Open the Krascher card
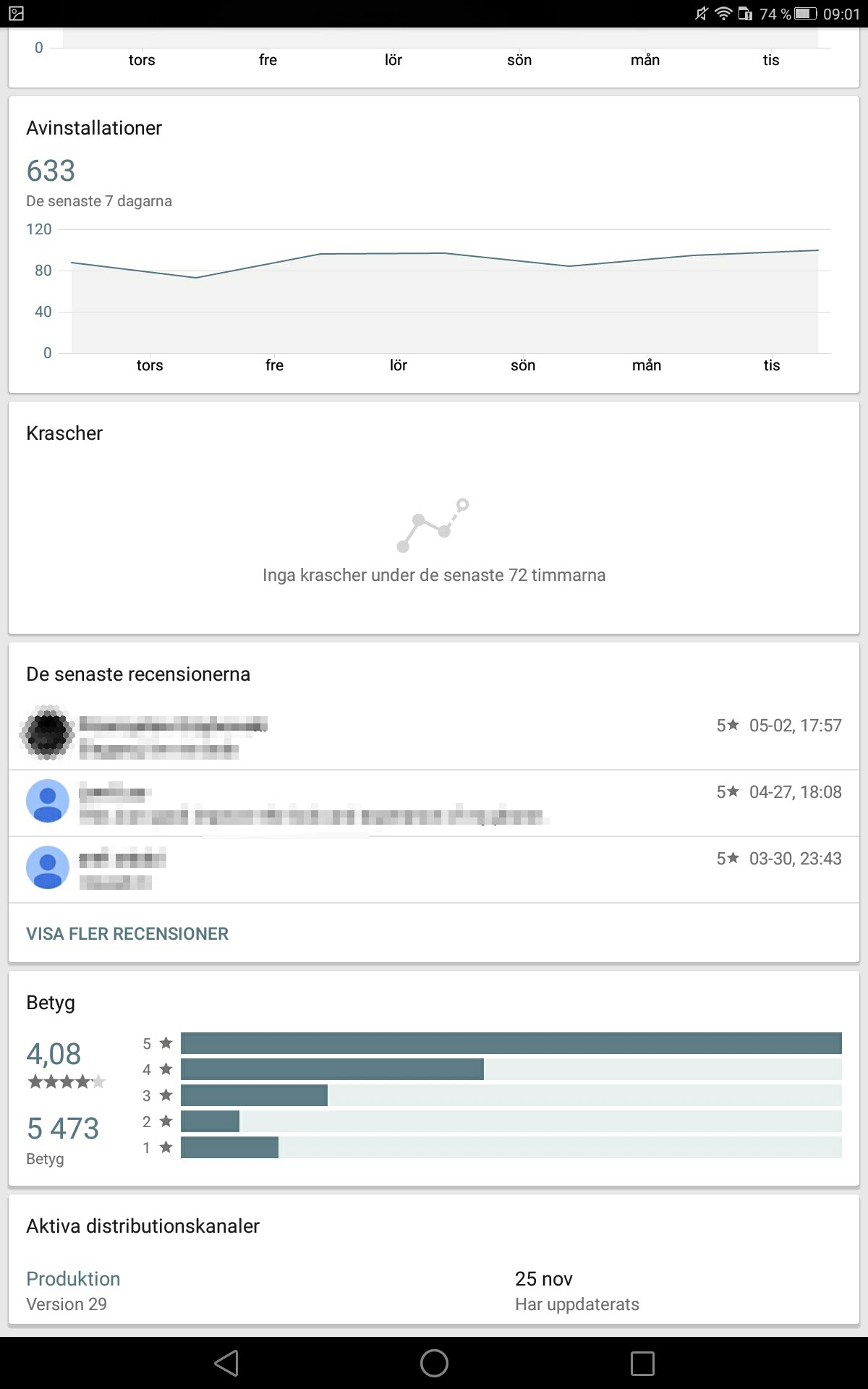 (x=434, y=518)
